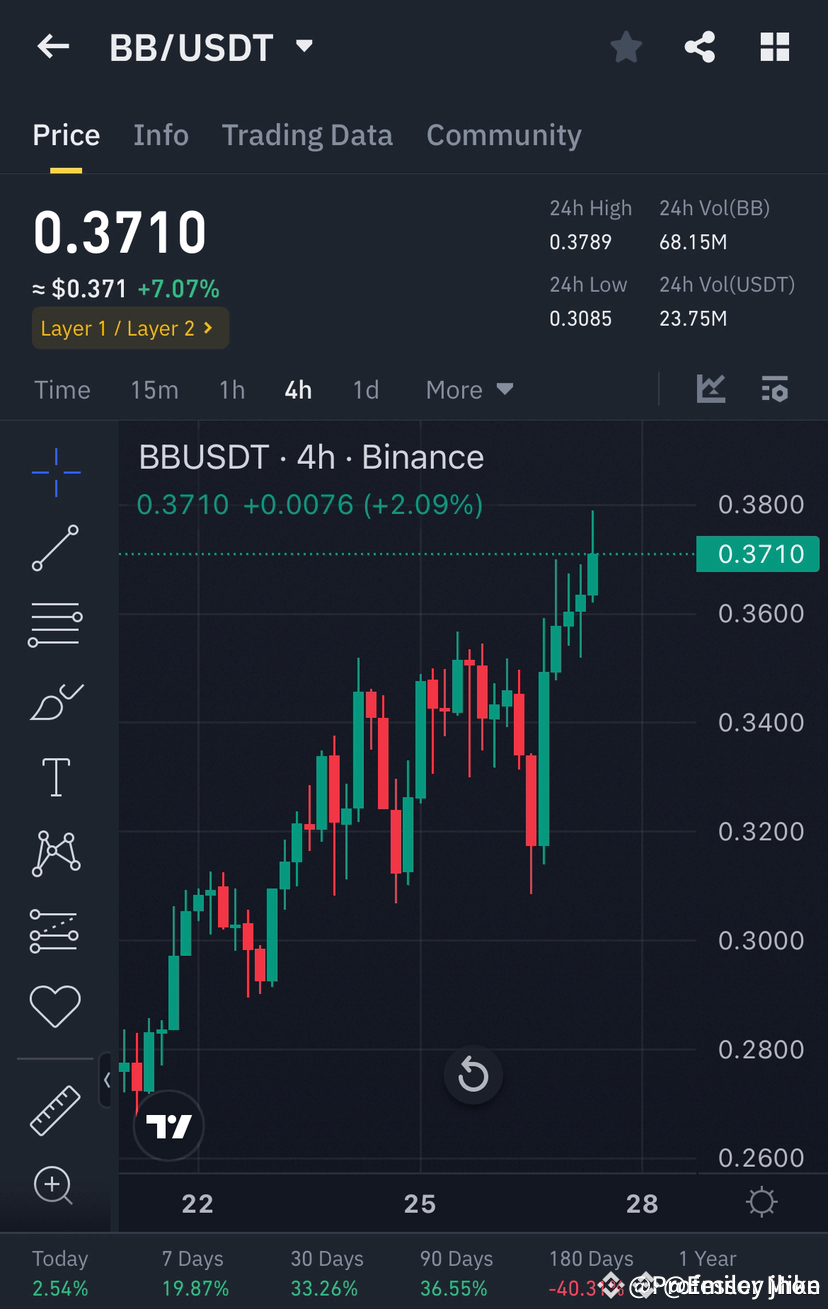The image size is (828, 1309).
Task: Select the text annotation tool
Action: [55, 777]
